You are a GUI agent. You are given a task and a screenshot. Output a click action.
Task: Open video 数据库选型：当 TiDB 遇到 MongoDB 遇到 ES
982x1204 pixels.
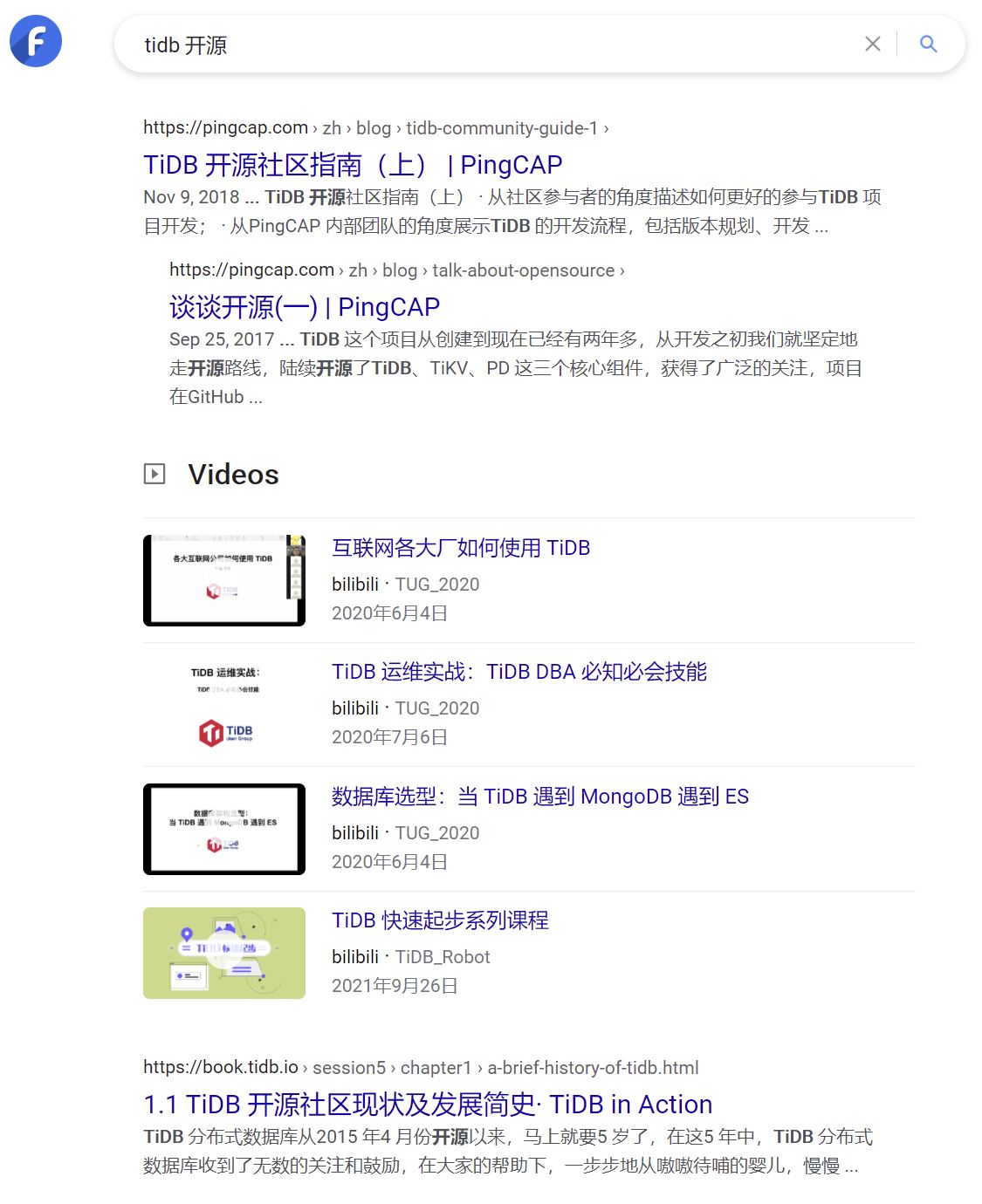click(539, 797)
